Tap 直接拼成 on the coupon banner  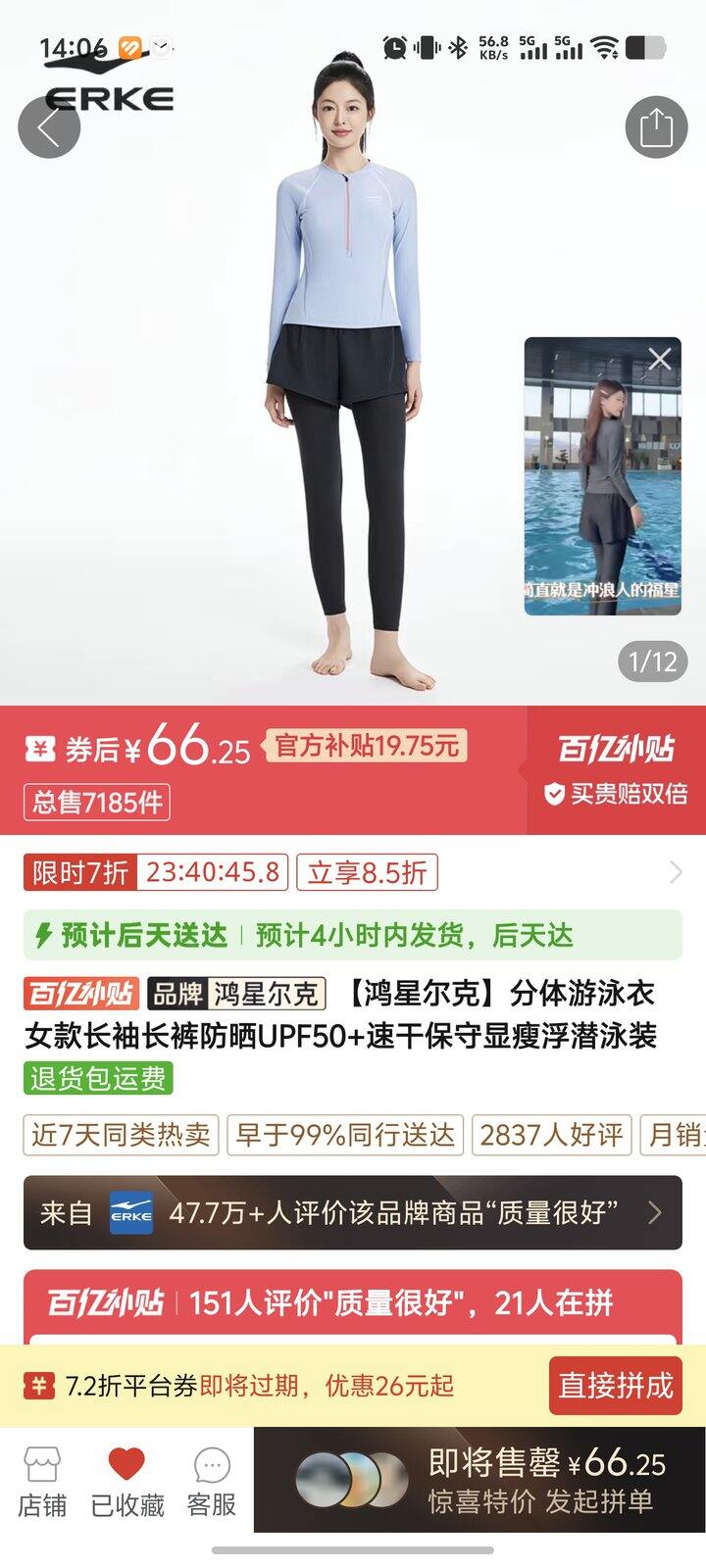[x=616, y=1386]
